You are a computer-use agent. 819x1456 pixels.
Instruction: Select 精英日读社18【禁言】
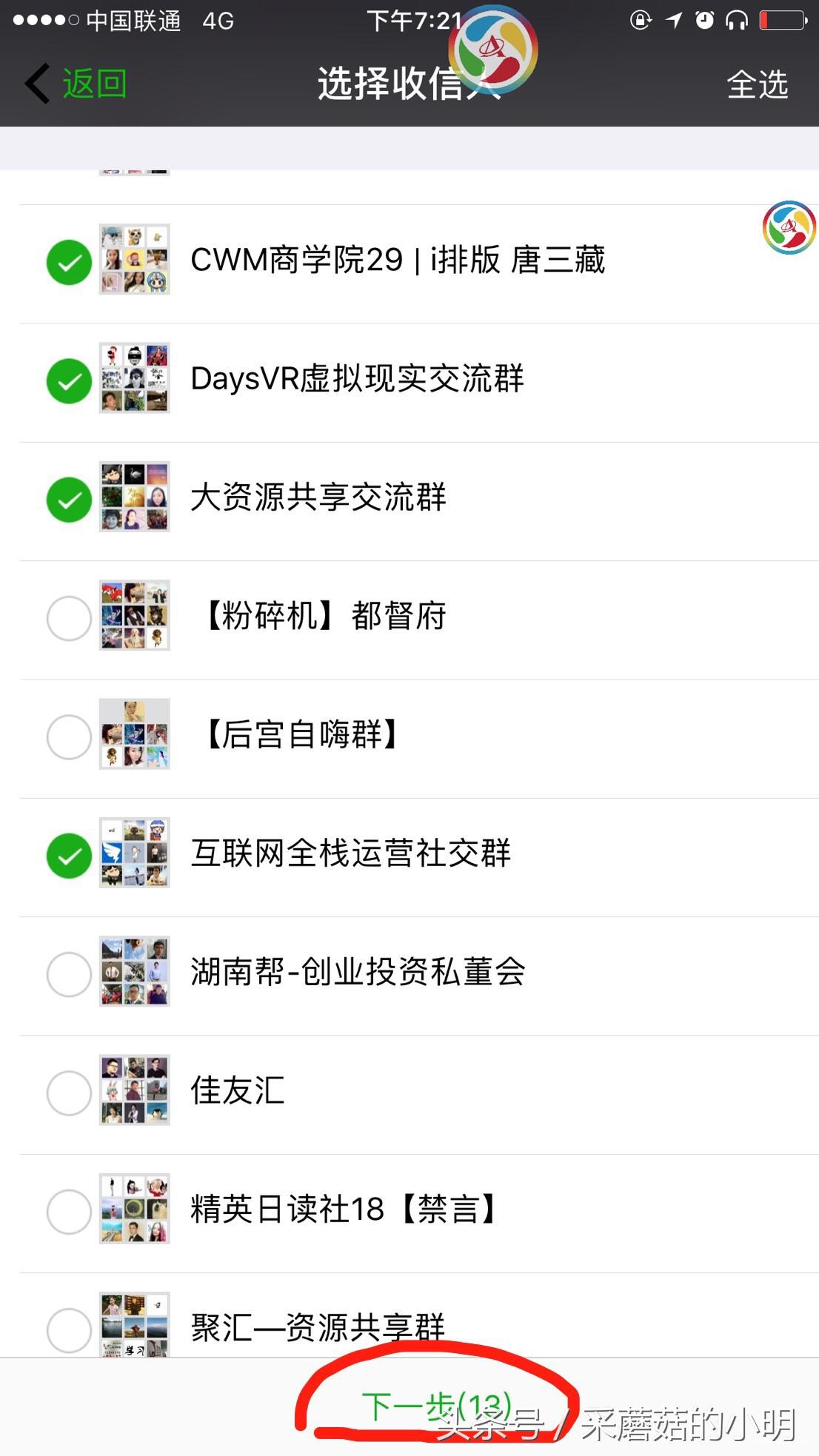[x=69, y=1211]
